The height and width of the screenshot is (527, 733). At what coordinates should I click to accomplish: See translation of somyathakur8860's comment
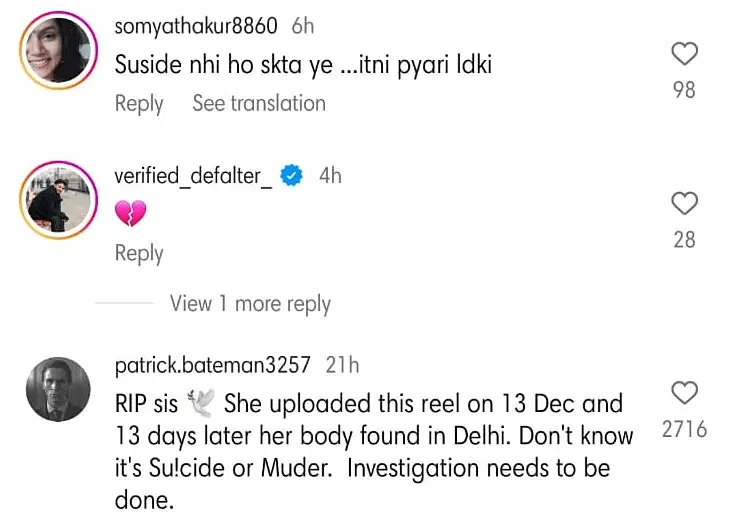pos(259,103)
